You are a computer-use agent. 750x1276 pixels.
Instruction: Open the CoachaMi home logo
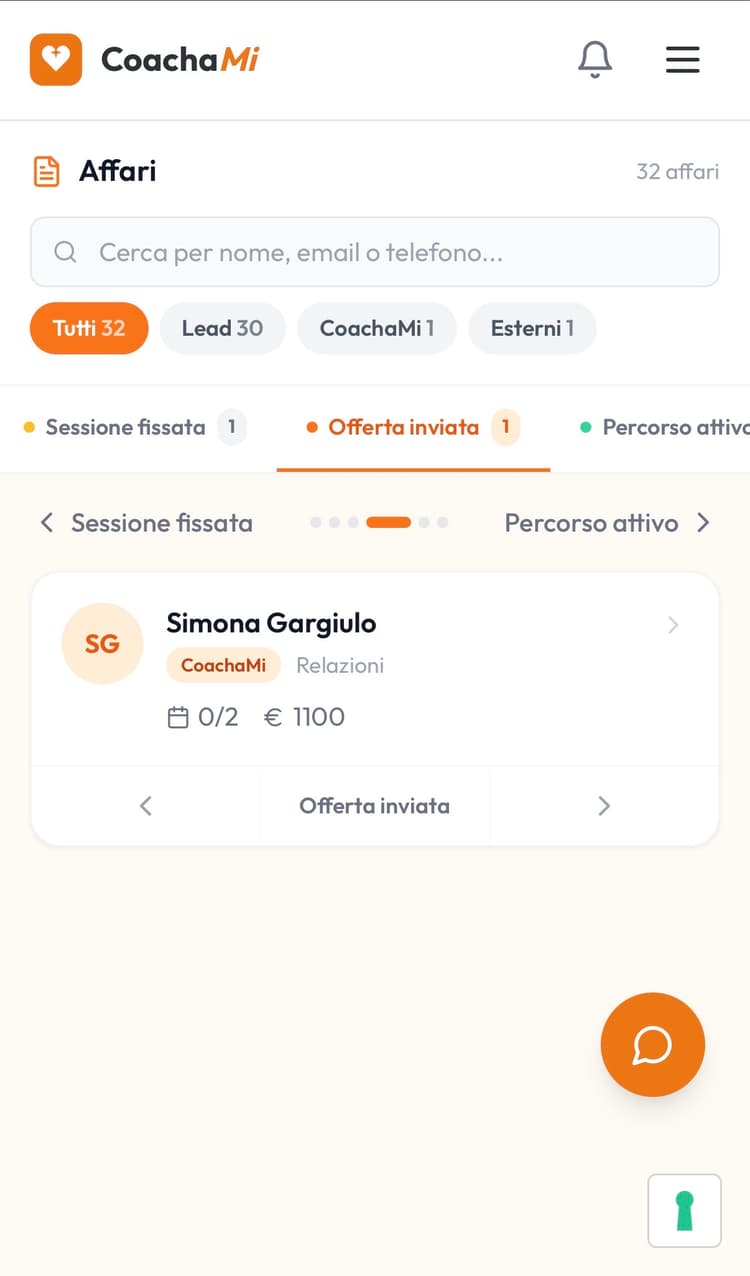coord(143,59)
